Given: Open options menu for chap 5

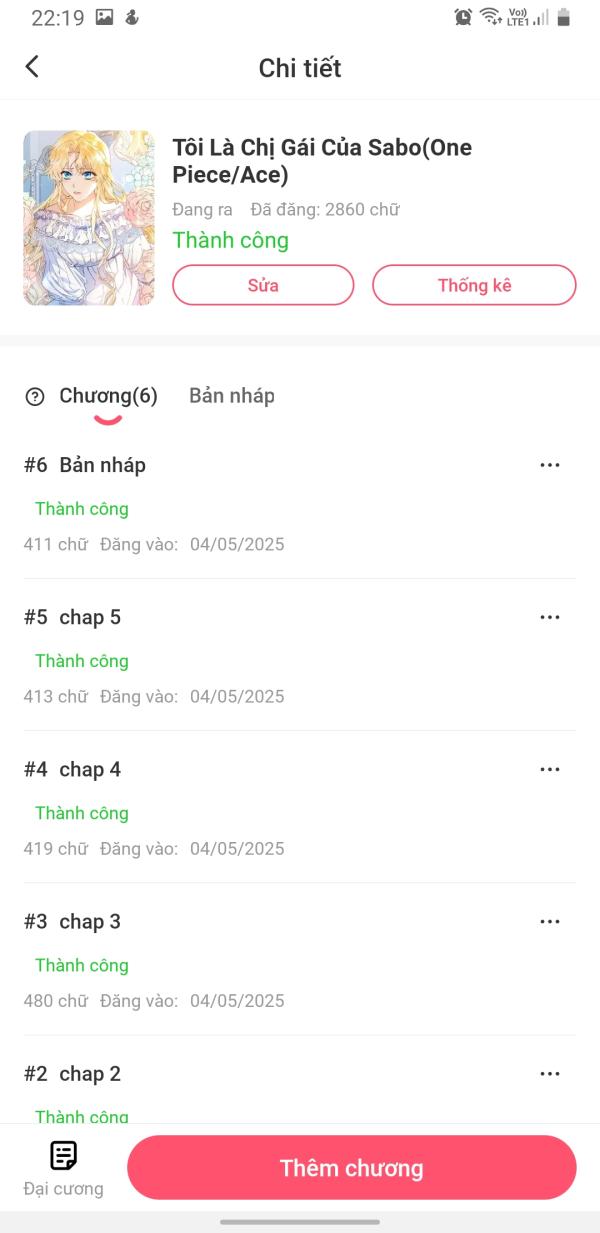Looking at the screenshot, I should click(x=549, y=617).
